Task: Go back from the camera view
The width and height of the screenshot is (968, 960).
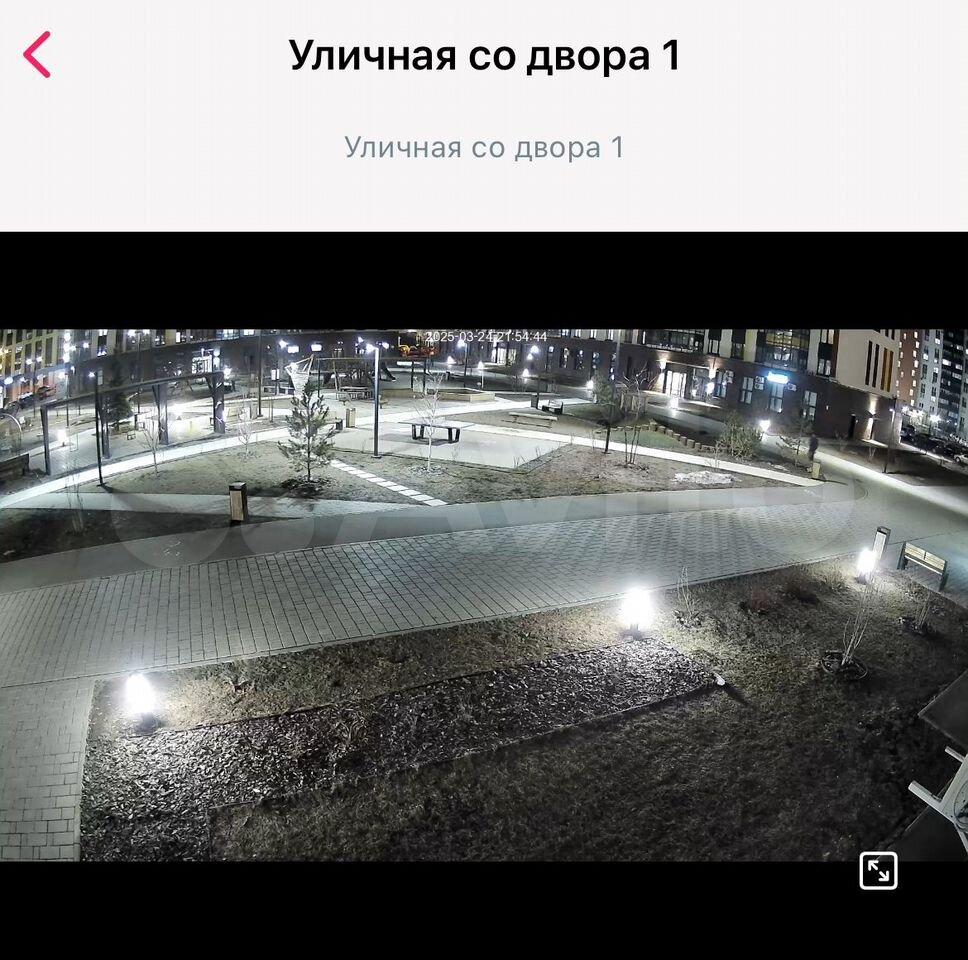Action: tap(38, 55)
